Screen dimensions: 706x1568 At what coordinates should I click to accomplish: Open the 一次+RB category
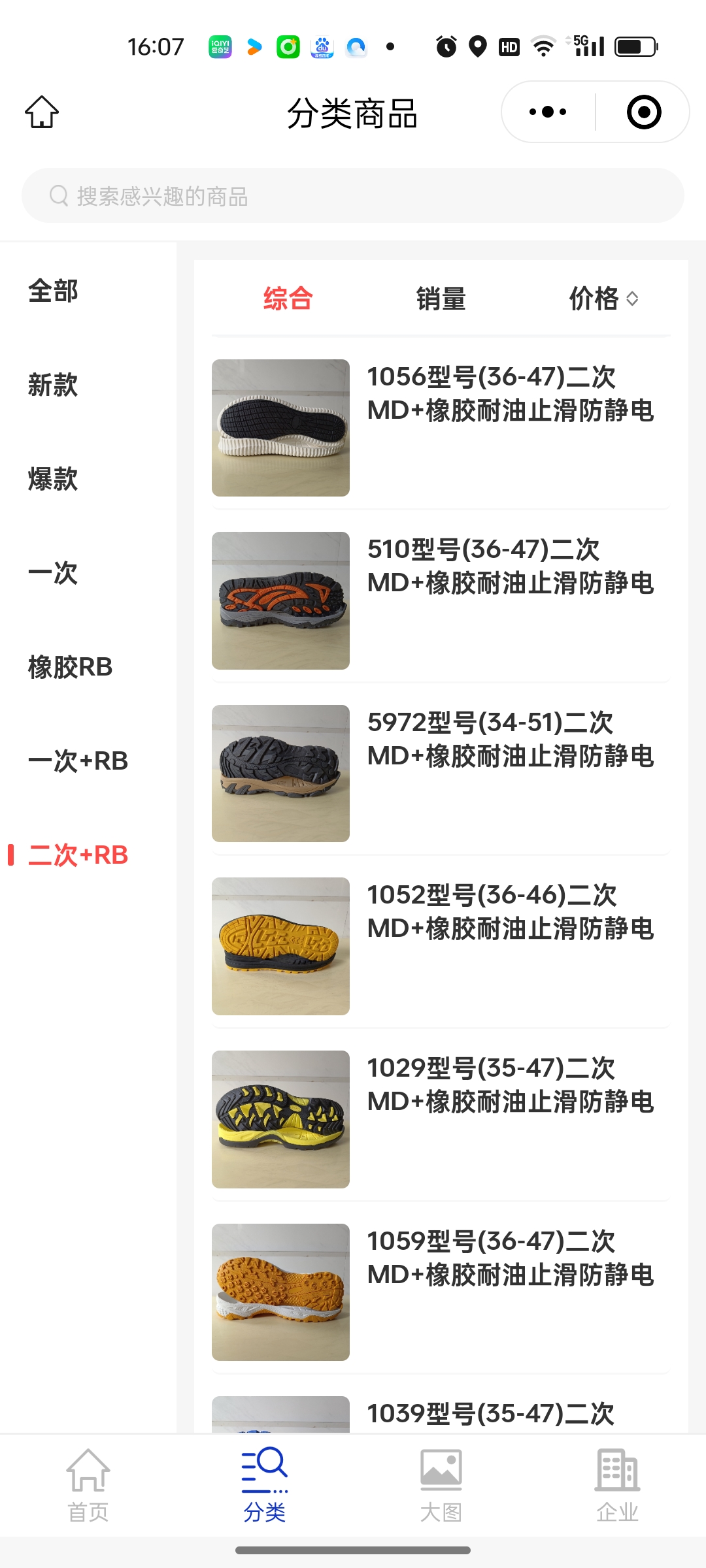pos(78,761)
